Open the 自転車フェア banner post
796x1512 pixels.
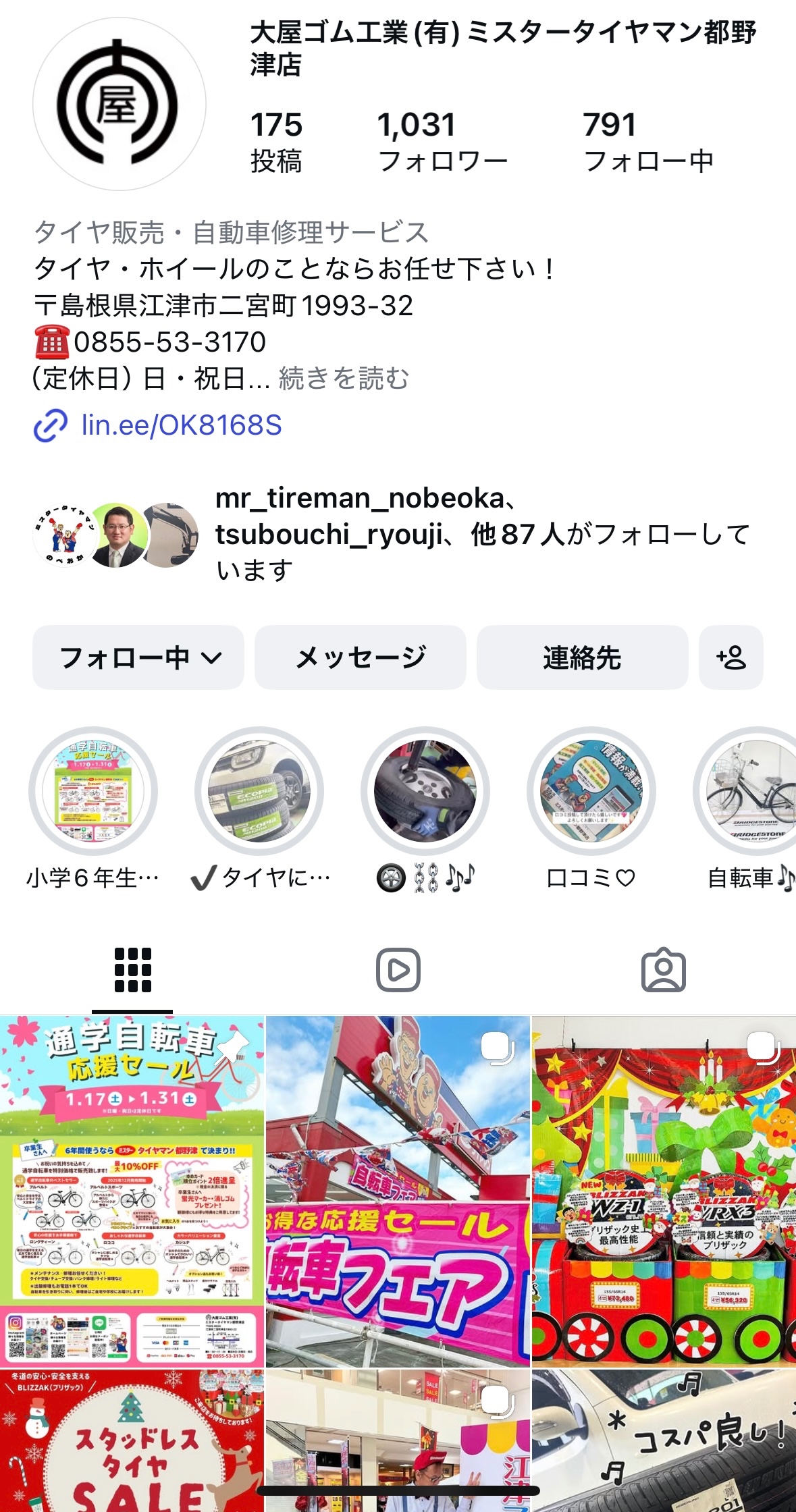click(398, 1191)
